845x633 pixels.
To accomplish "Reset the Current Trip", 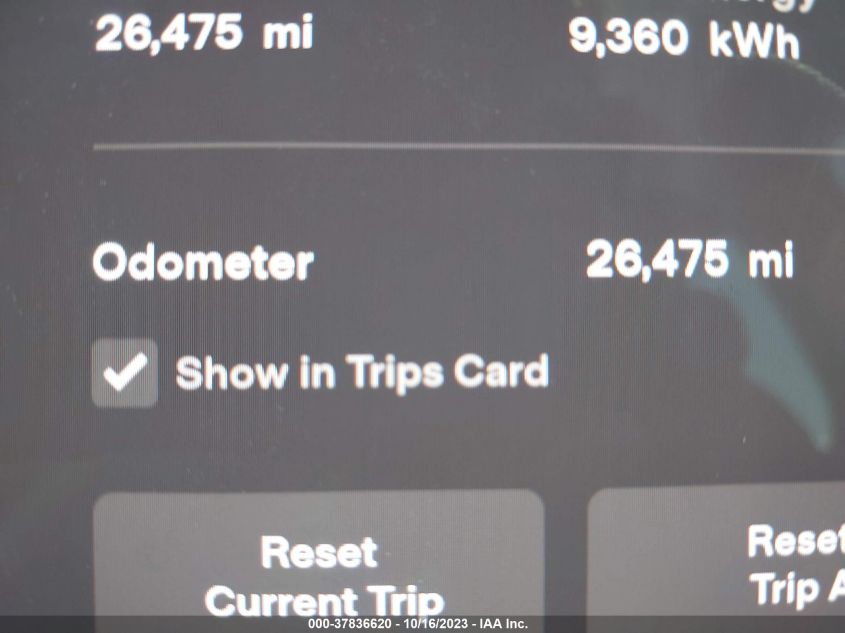I will 320,571.
